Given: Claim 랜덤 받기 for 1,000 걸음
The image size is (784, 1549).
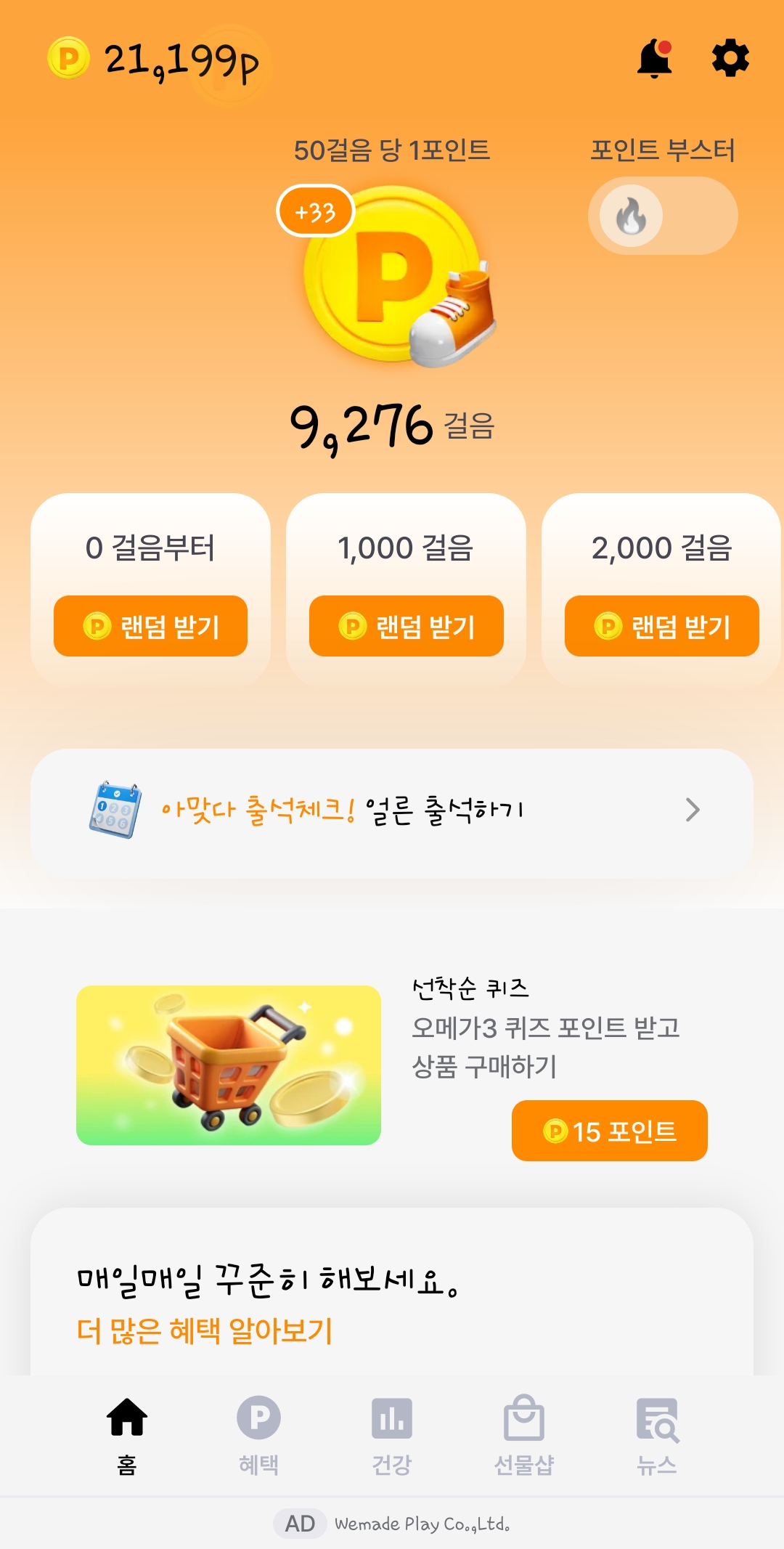Looking at the screenshot, I should click(406, 626).
